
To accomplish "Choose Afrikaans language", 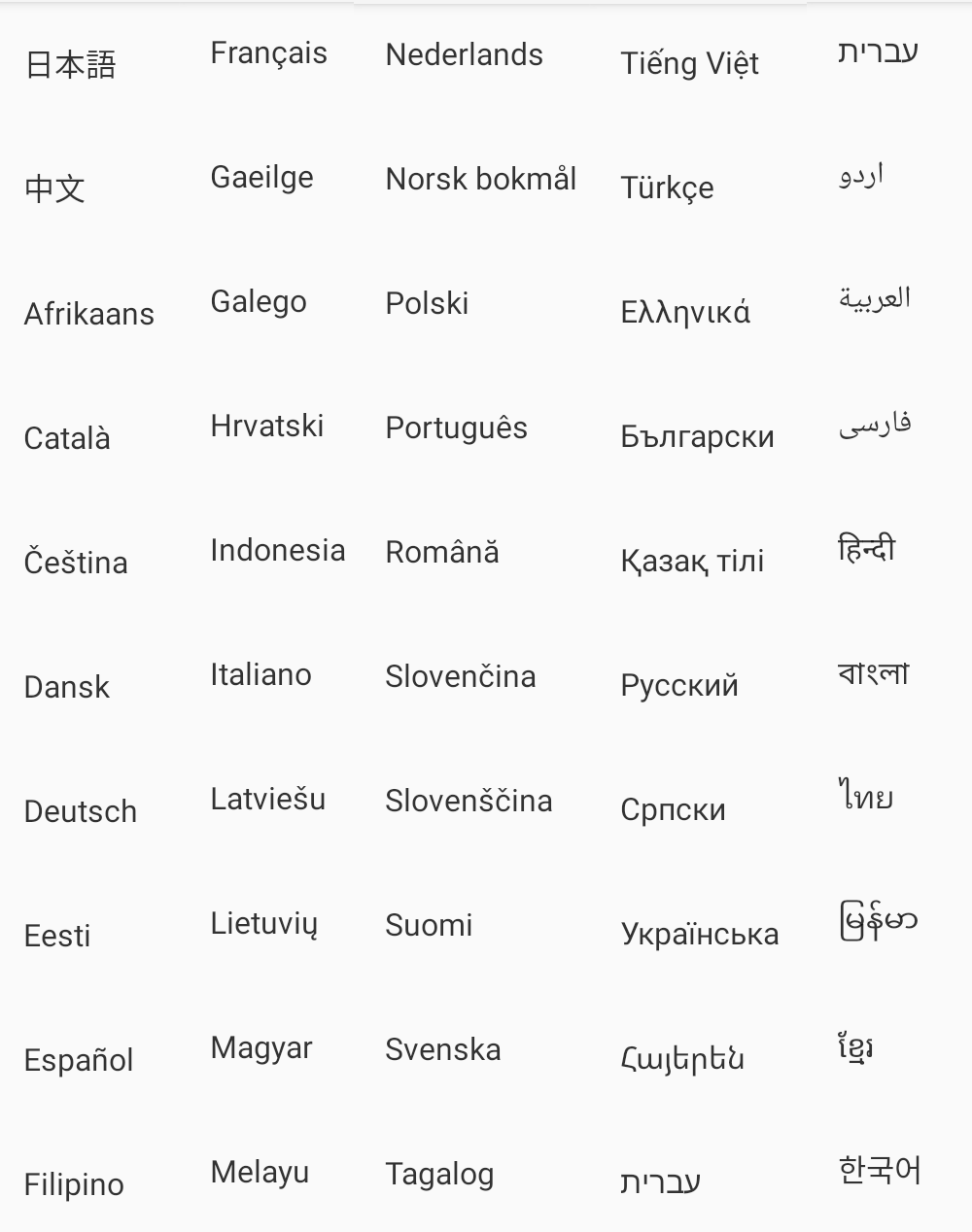I will (x=88, y=314).
